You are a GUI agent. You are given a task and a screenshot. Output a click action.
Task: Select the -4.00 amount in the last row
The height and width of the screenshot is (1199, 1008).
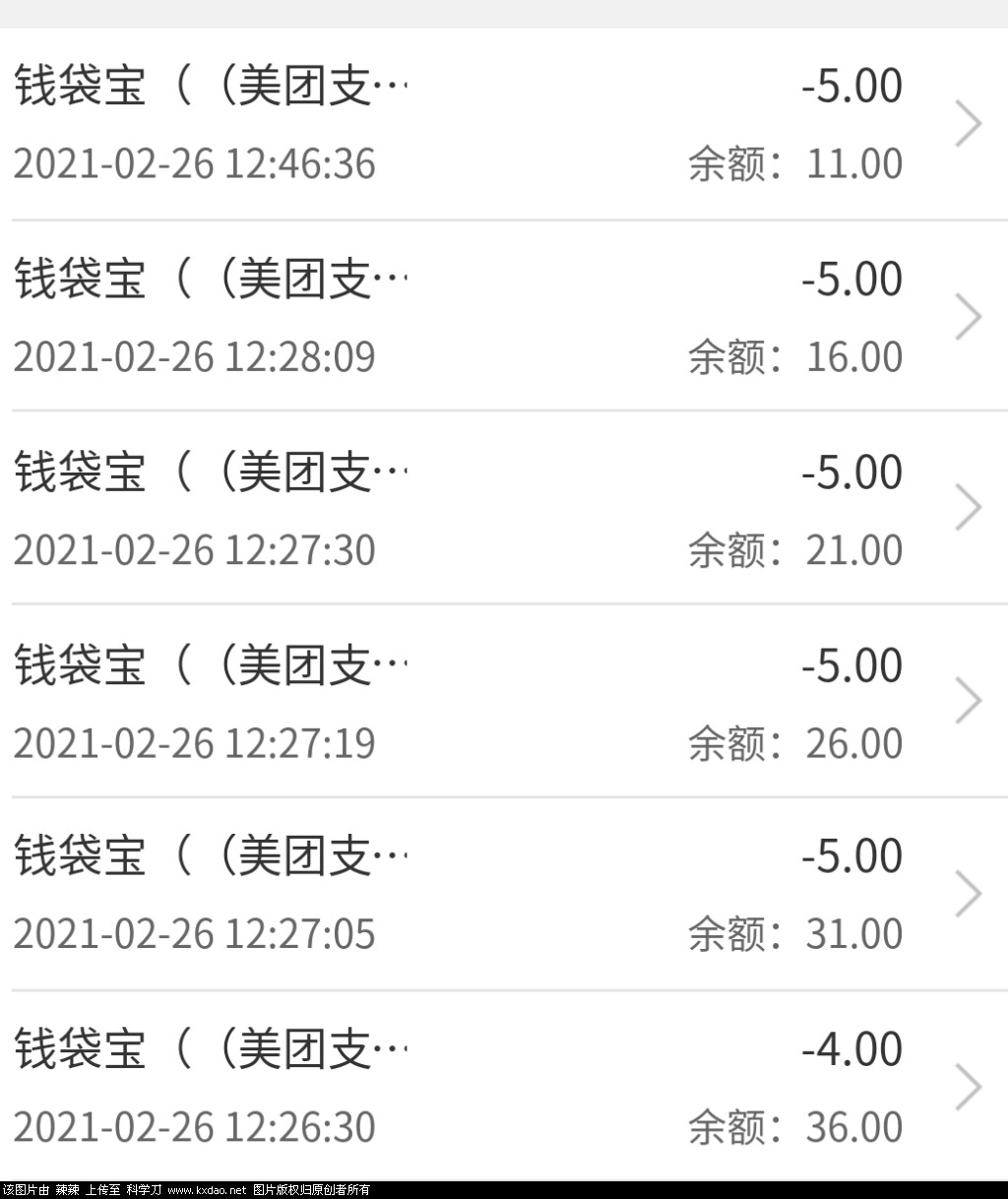point(852,1048)
